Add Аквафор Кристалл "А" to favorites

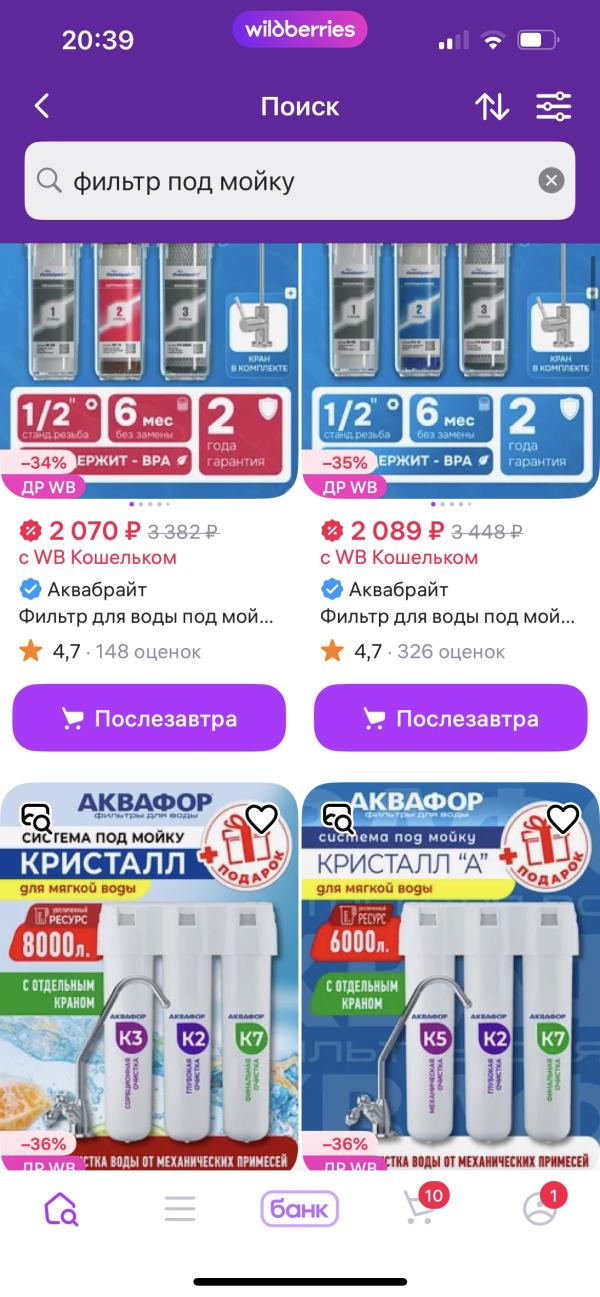pos(563,819)
